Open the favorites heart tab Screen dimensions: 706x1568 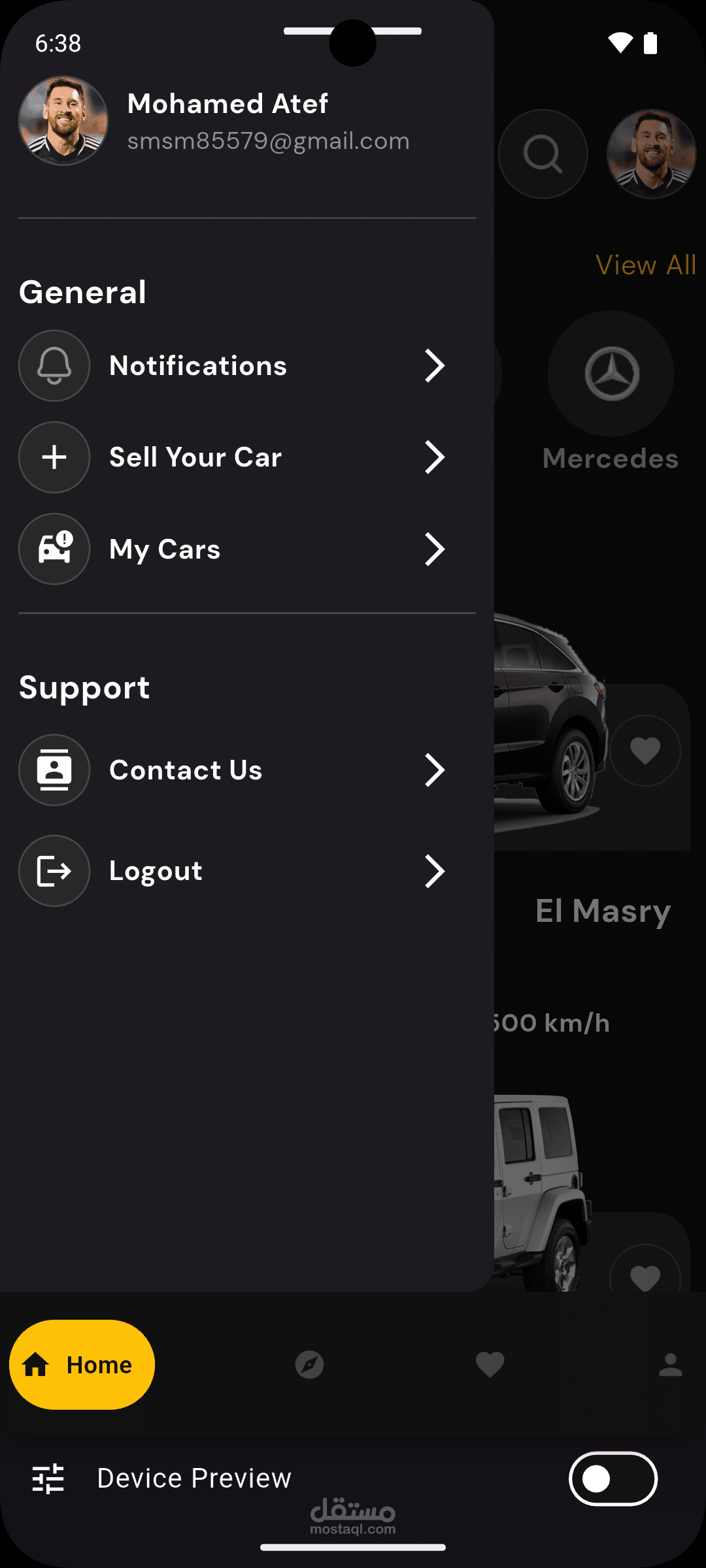(490, 1365)
